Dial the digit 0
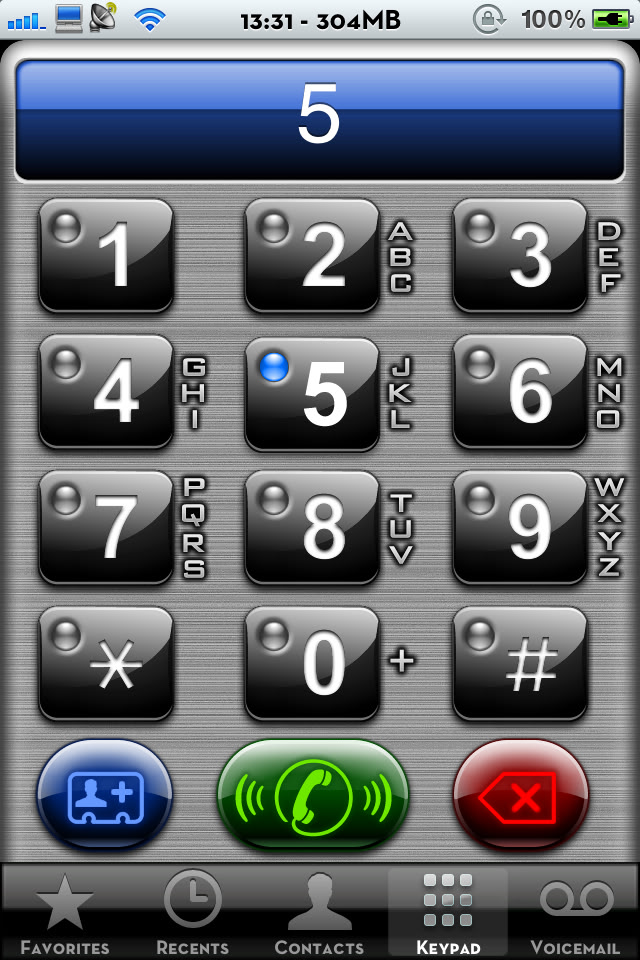Viewport: 640px width, 960px height. point(313,663)
